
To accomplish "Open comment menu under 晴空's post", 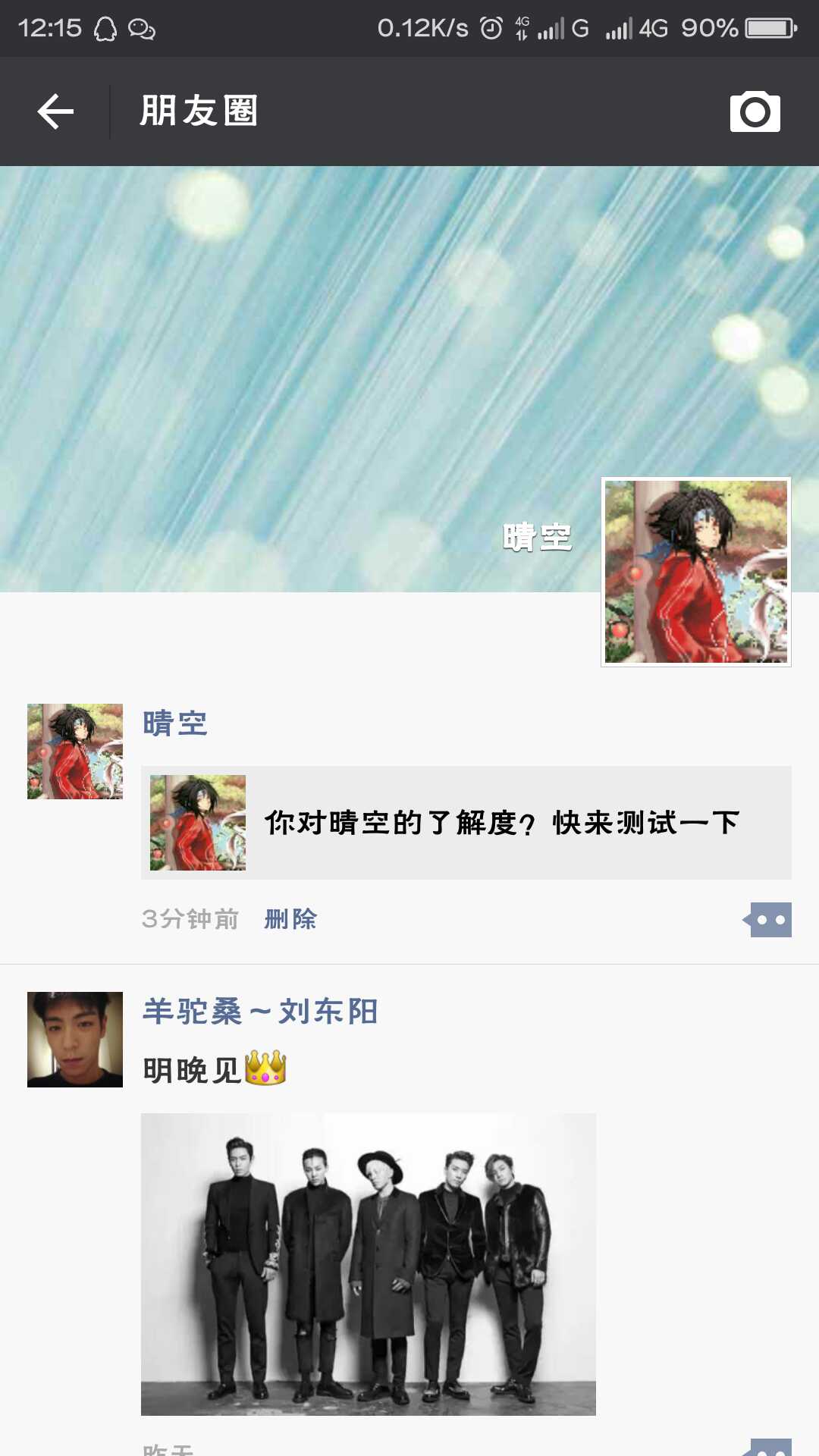I will coord(767,920).
